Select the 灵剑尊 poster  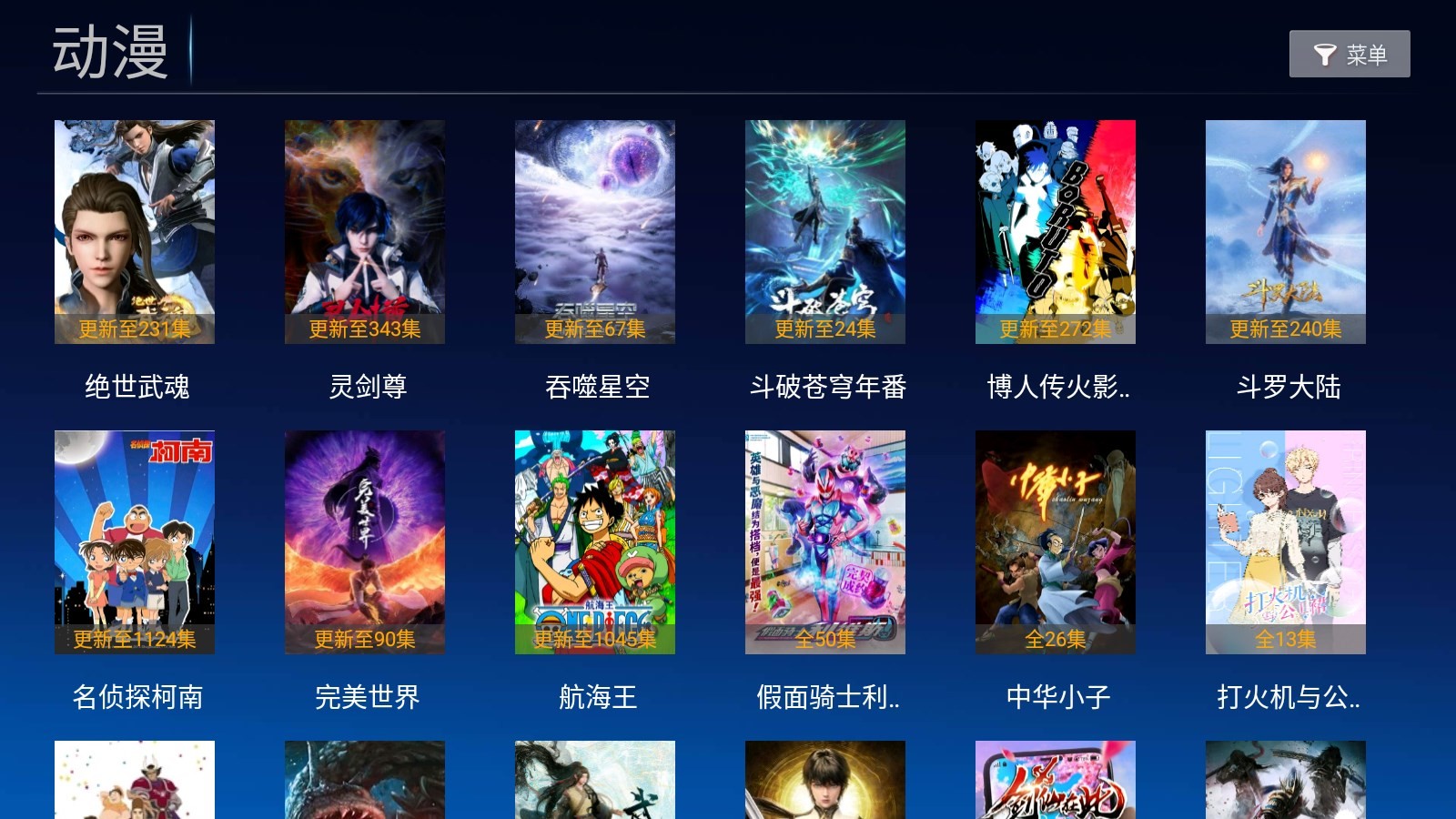coord(365,232)
